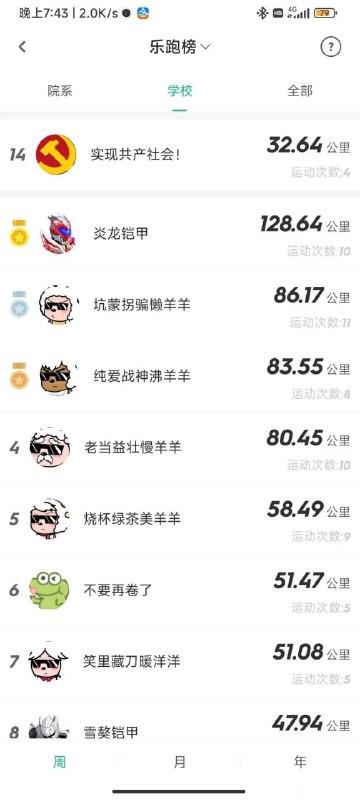Select the 学校 tab
The image size is (360, 800).
tap(179, 91)
